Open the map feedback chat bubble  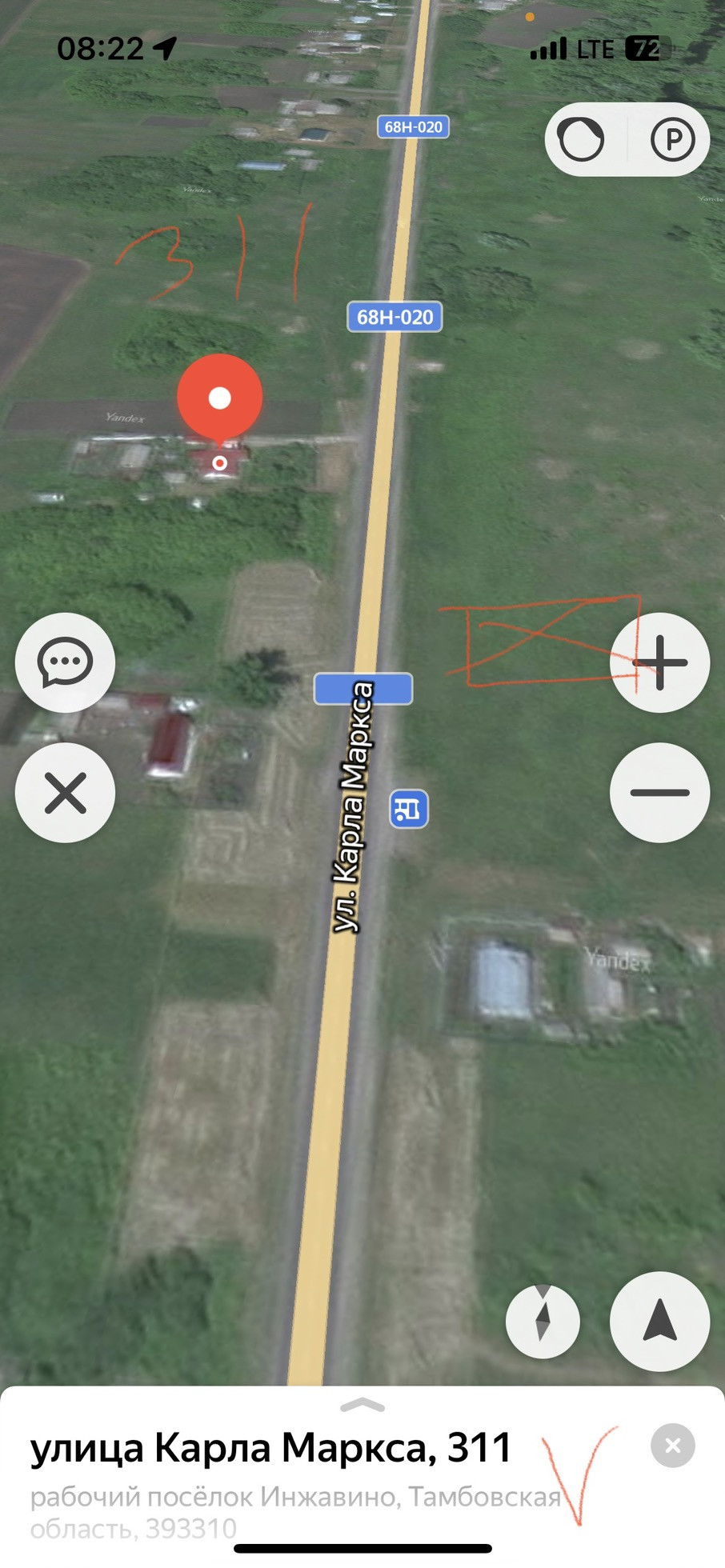click(x=65, y=662)
